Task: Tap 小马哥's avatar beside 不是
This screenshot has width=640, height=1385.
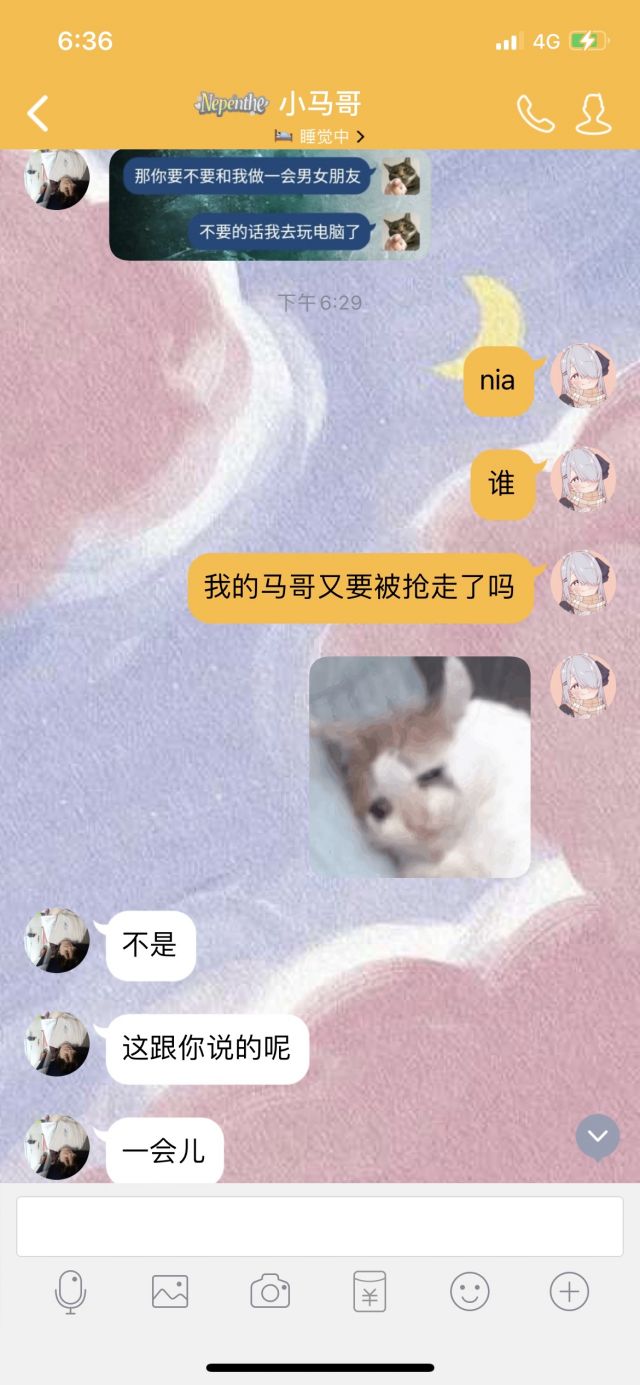Action: (57, 941)
